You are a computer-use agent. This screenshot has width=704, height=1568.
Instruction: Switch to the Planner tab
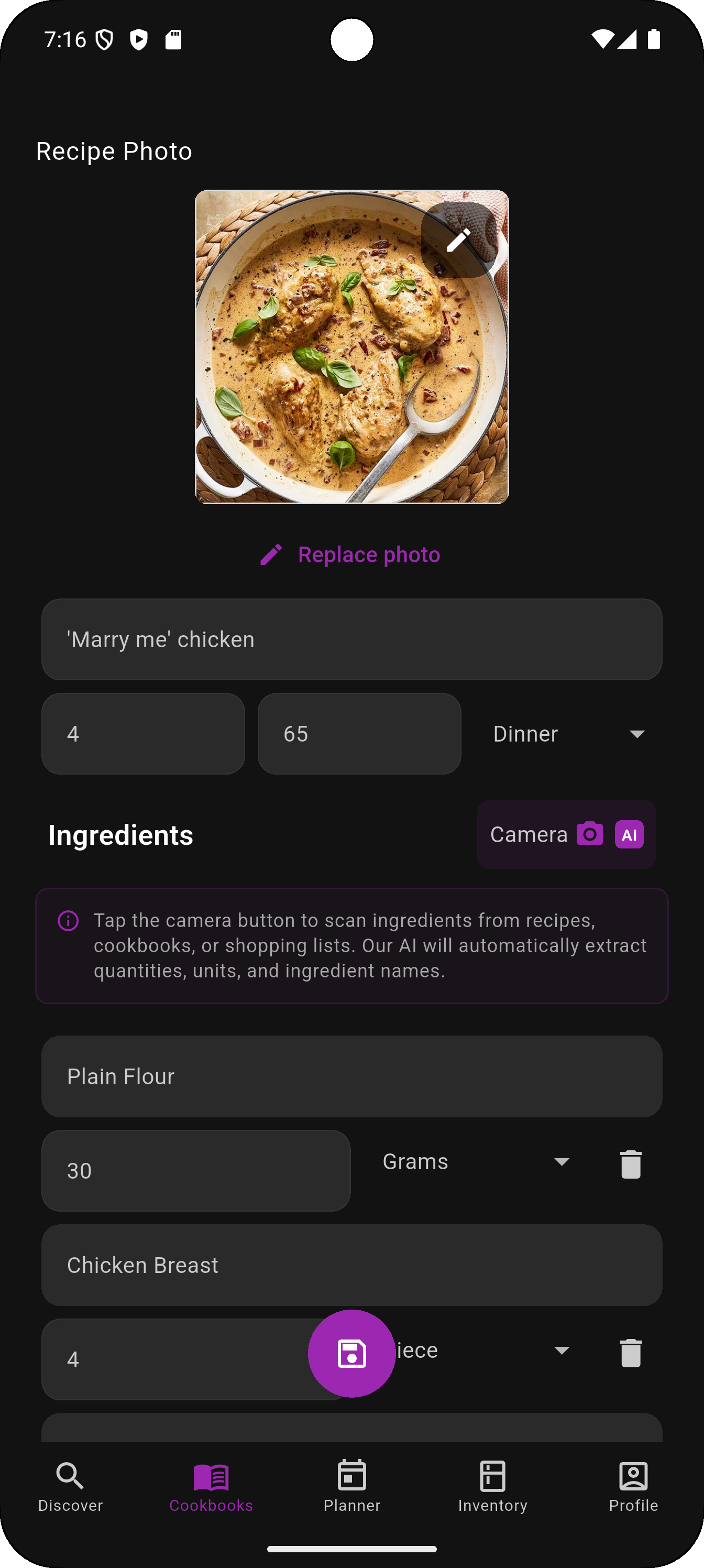pos(351,1486)
